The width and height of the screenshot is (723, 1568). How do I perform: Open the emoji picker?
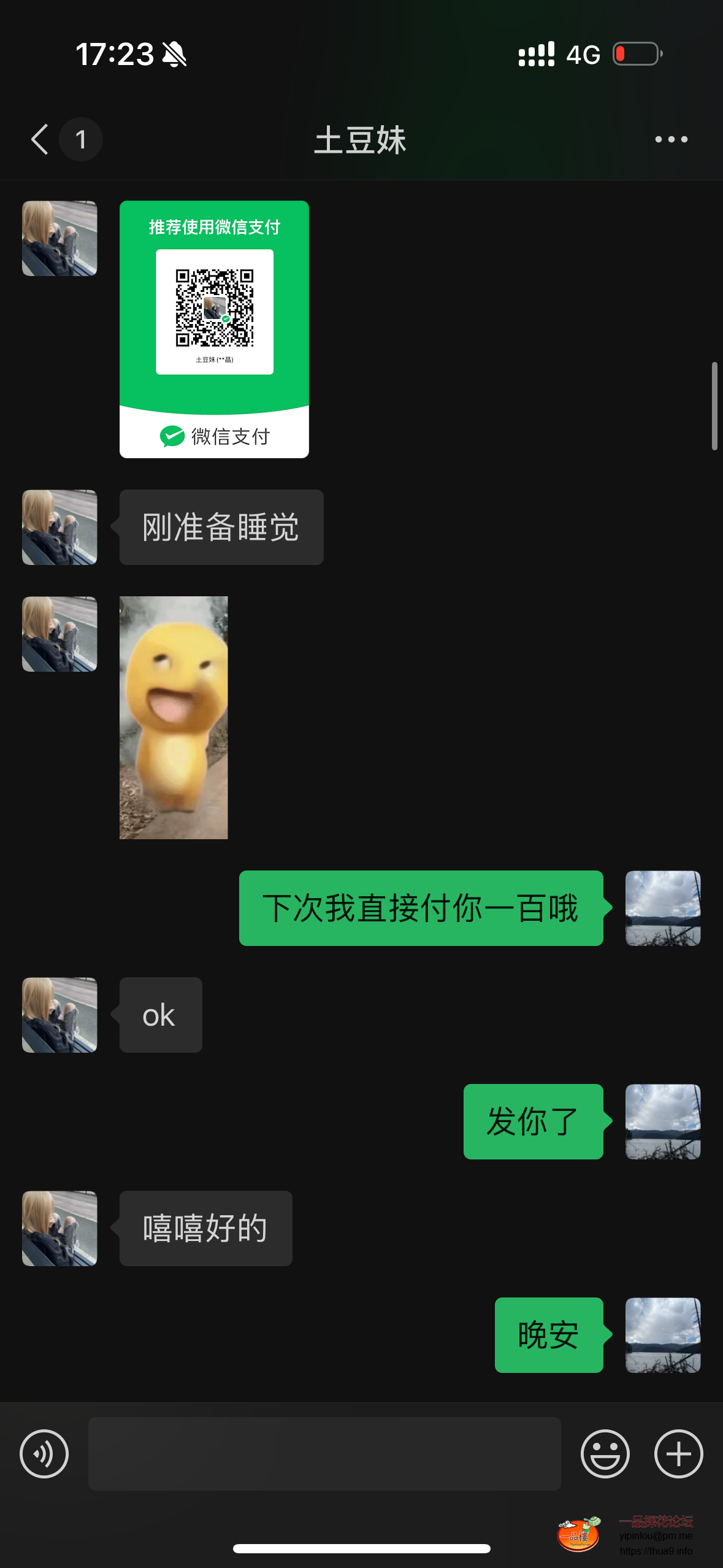[x=605, y=1454]
